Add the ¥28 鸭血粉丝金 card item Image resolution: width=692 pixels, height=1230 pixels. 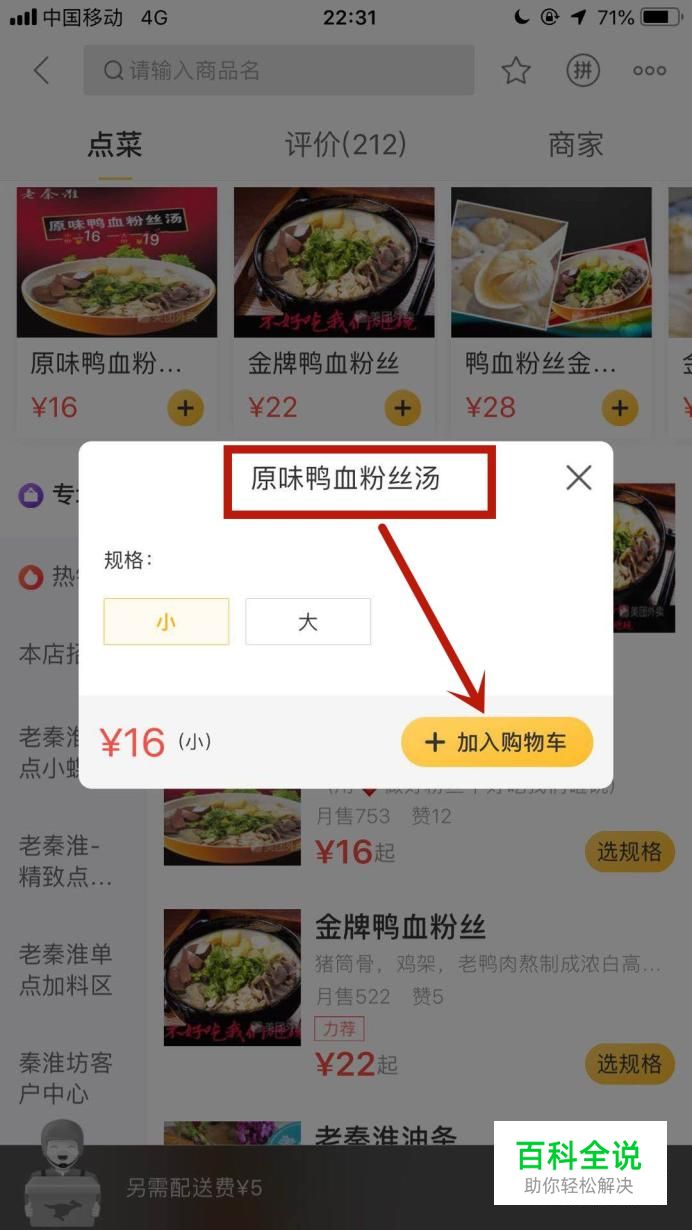pyautogui.click(x=619, y=408)
